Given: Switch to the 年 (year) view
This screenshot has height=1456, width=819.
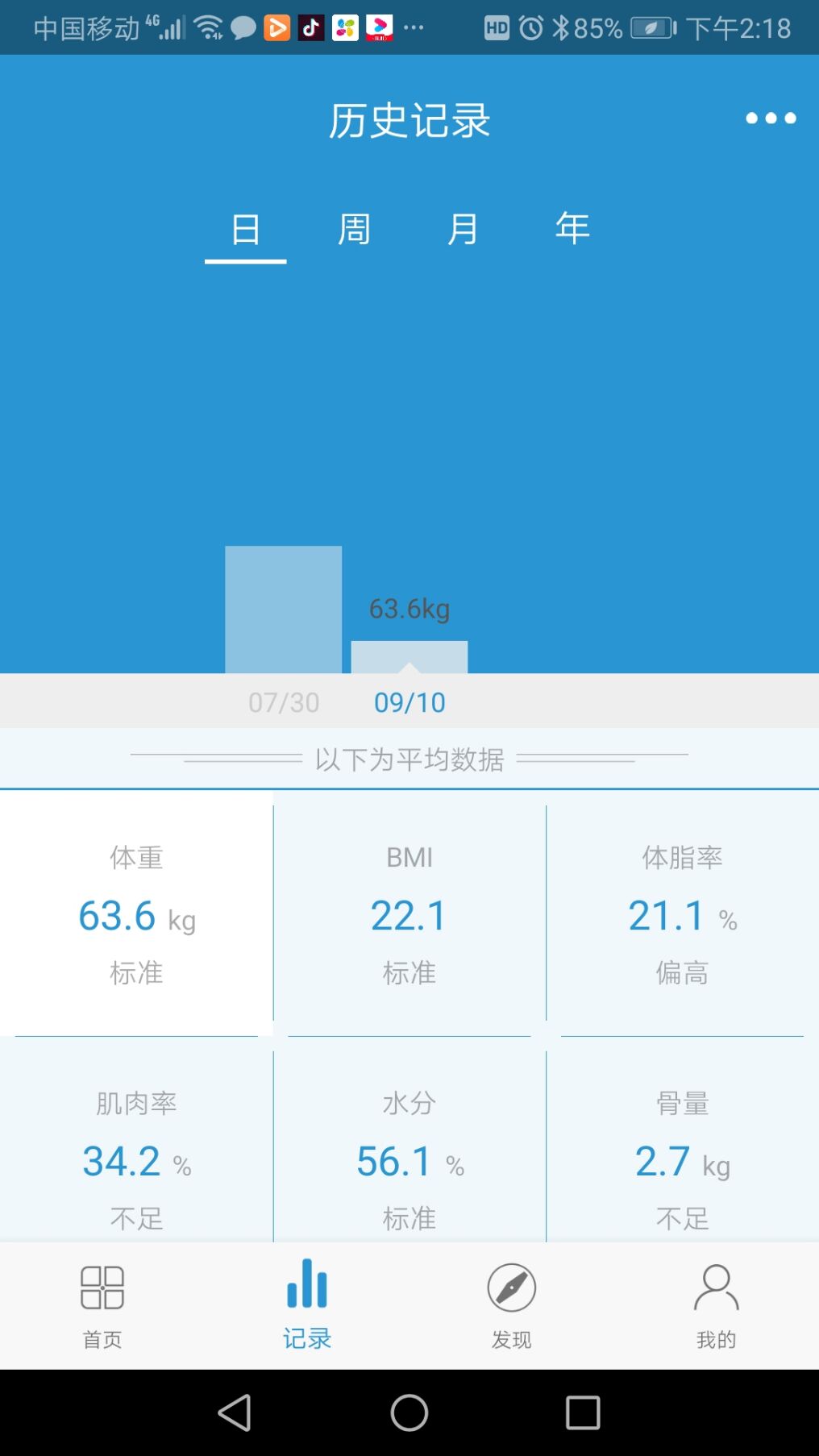Looking at the screenshot, I should [572, 229].
